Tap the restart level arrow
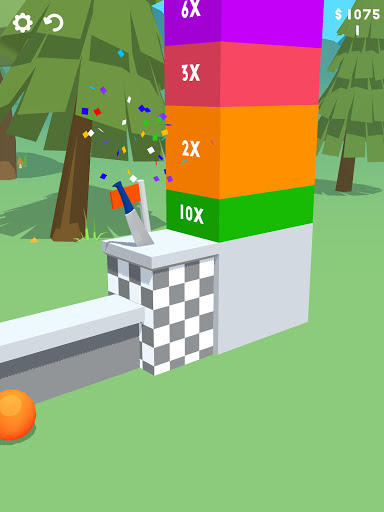Screen dimensions: 384x512 coord(54,23)
